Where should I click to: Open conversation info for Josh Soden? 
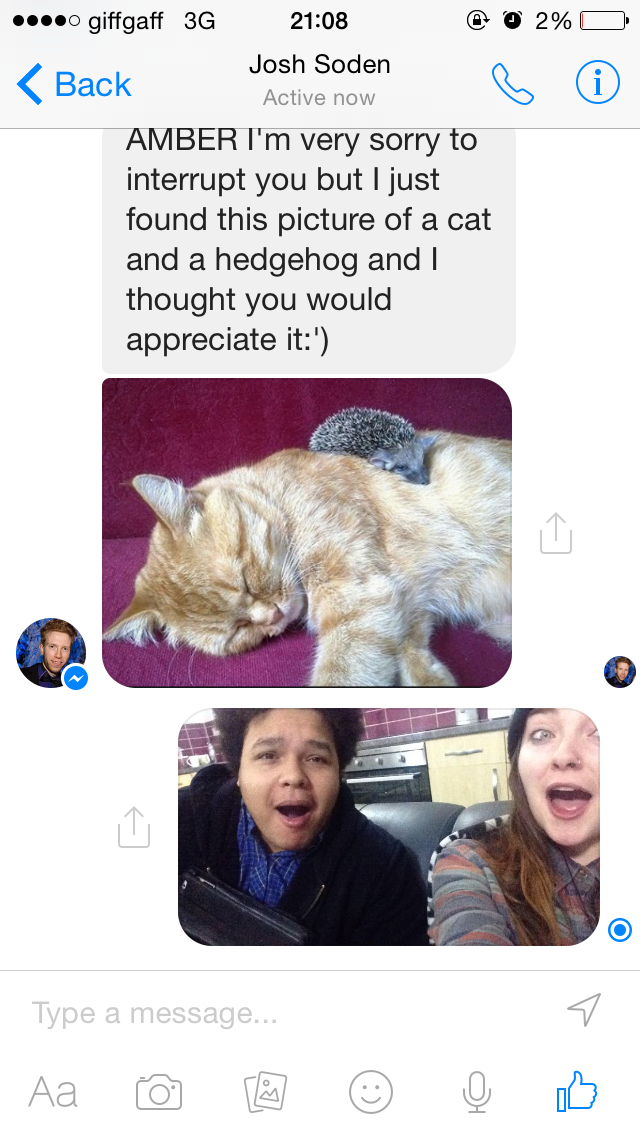click(597, 85)
